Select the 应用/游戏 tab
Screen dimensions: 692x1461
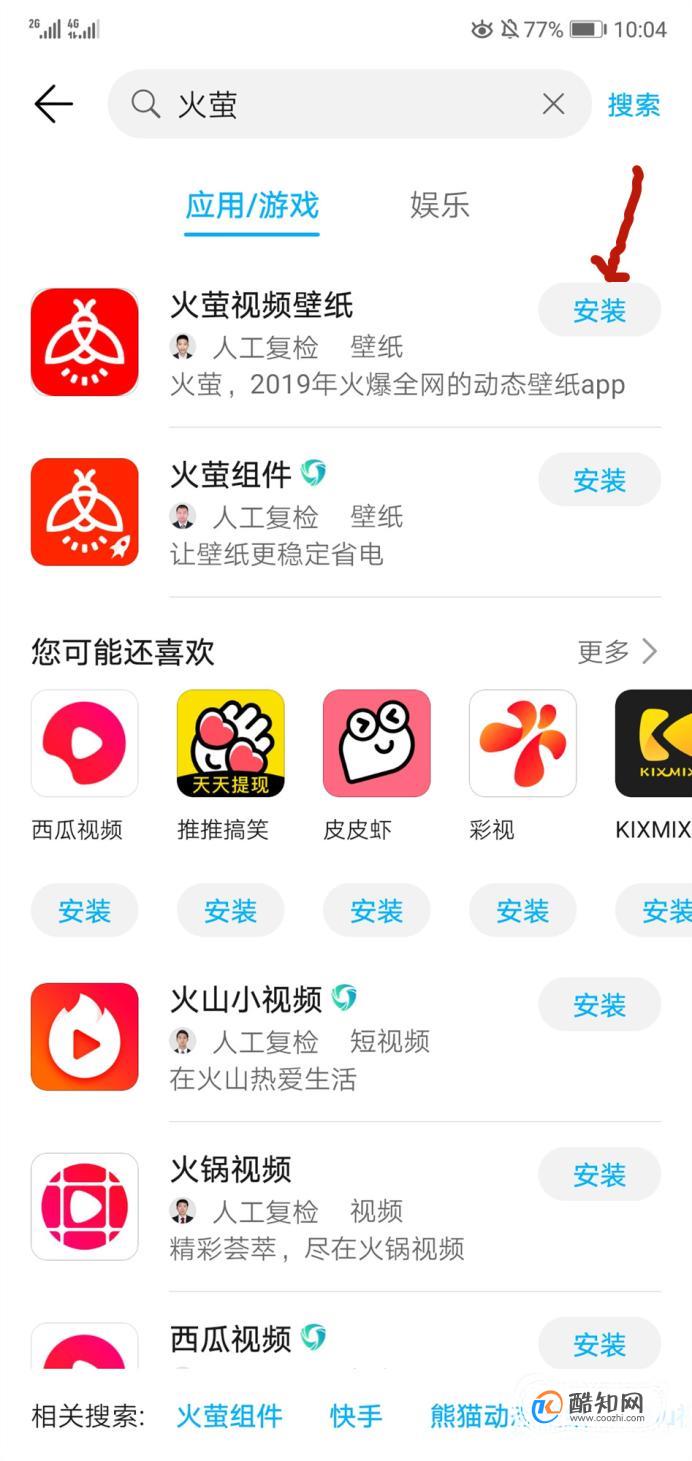tap(252, 205)
